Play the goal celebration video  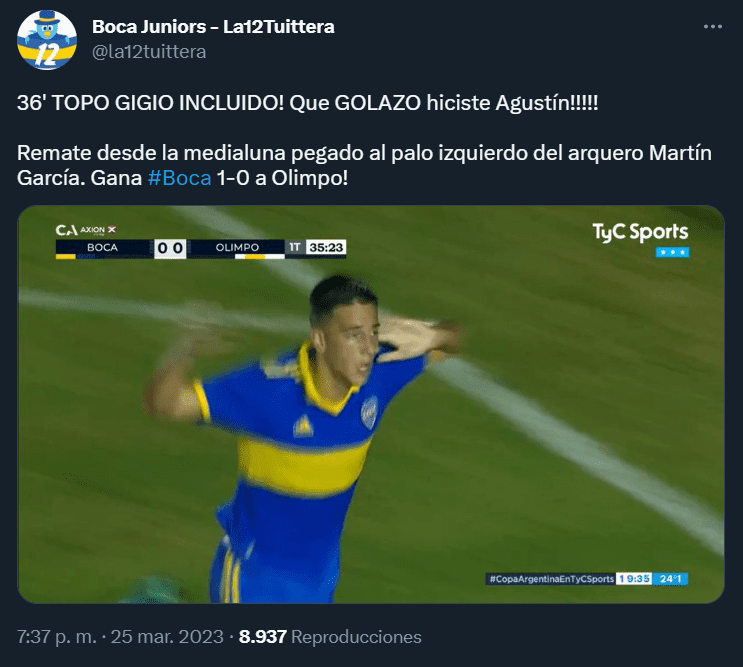tap(371, 405)
